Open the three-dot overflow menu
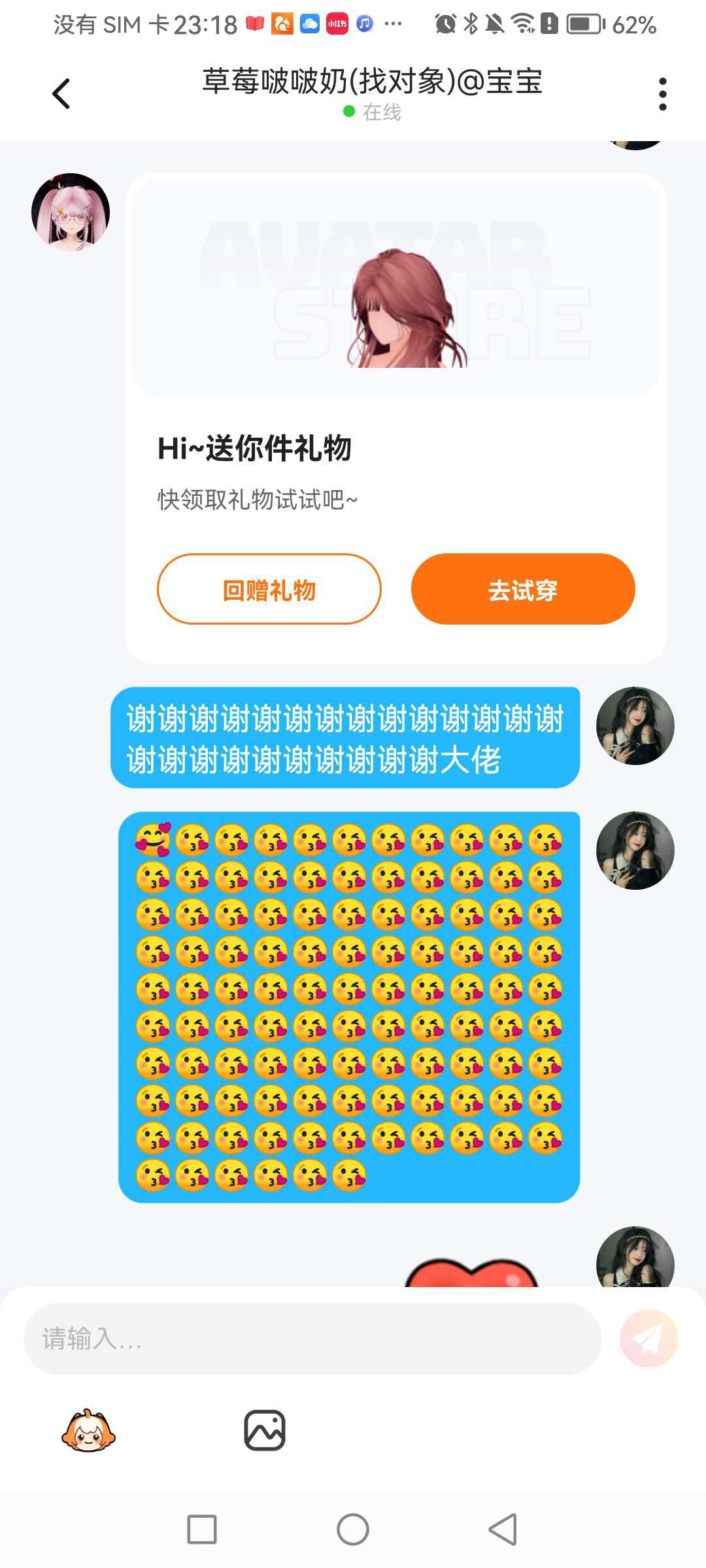706x1568 pixels. point(662,94)
